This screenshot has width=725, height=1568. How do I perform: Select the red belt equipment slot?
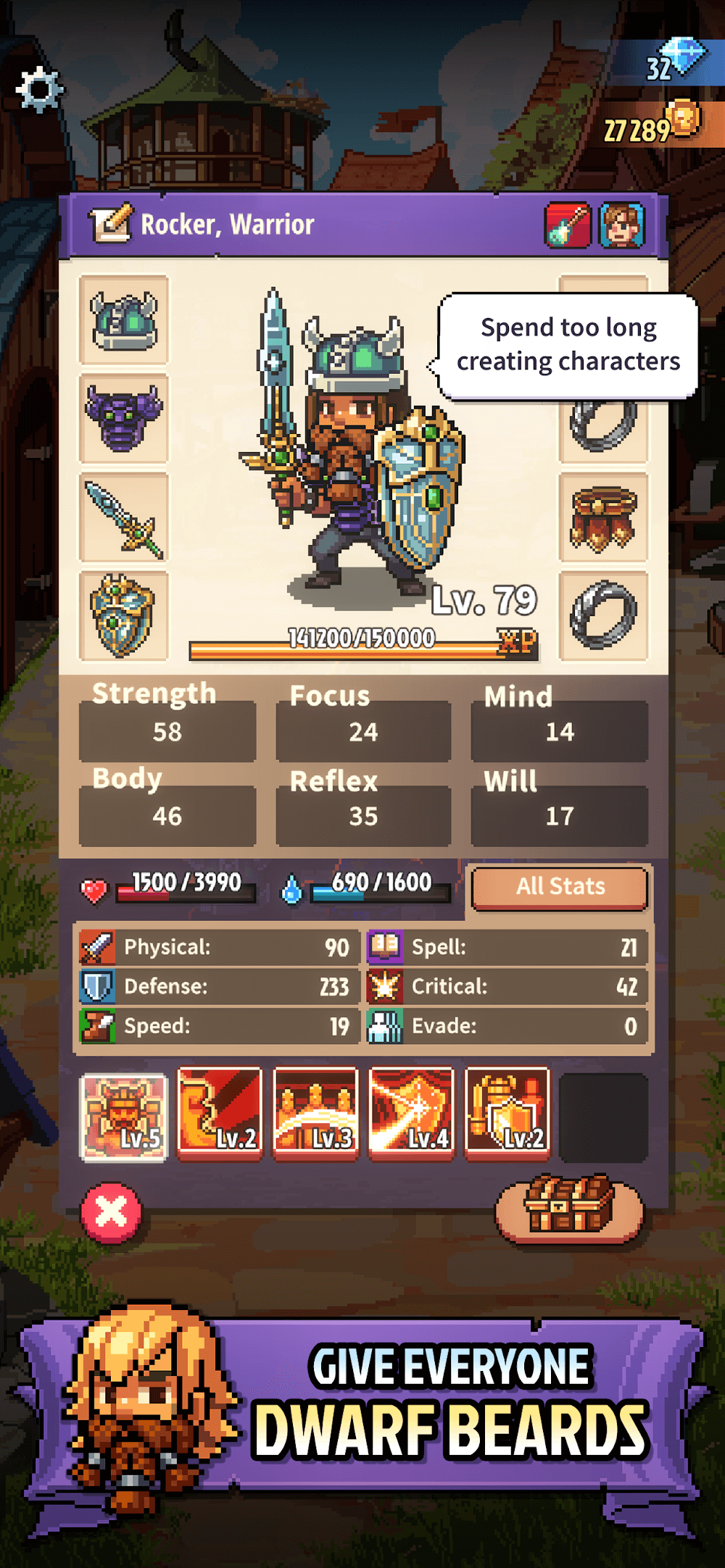pos(603,517)
